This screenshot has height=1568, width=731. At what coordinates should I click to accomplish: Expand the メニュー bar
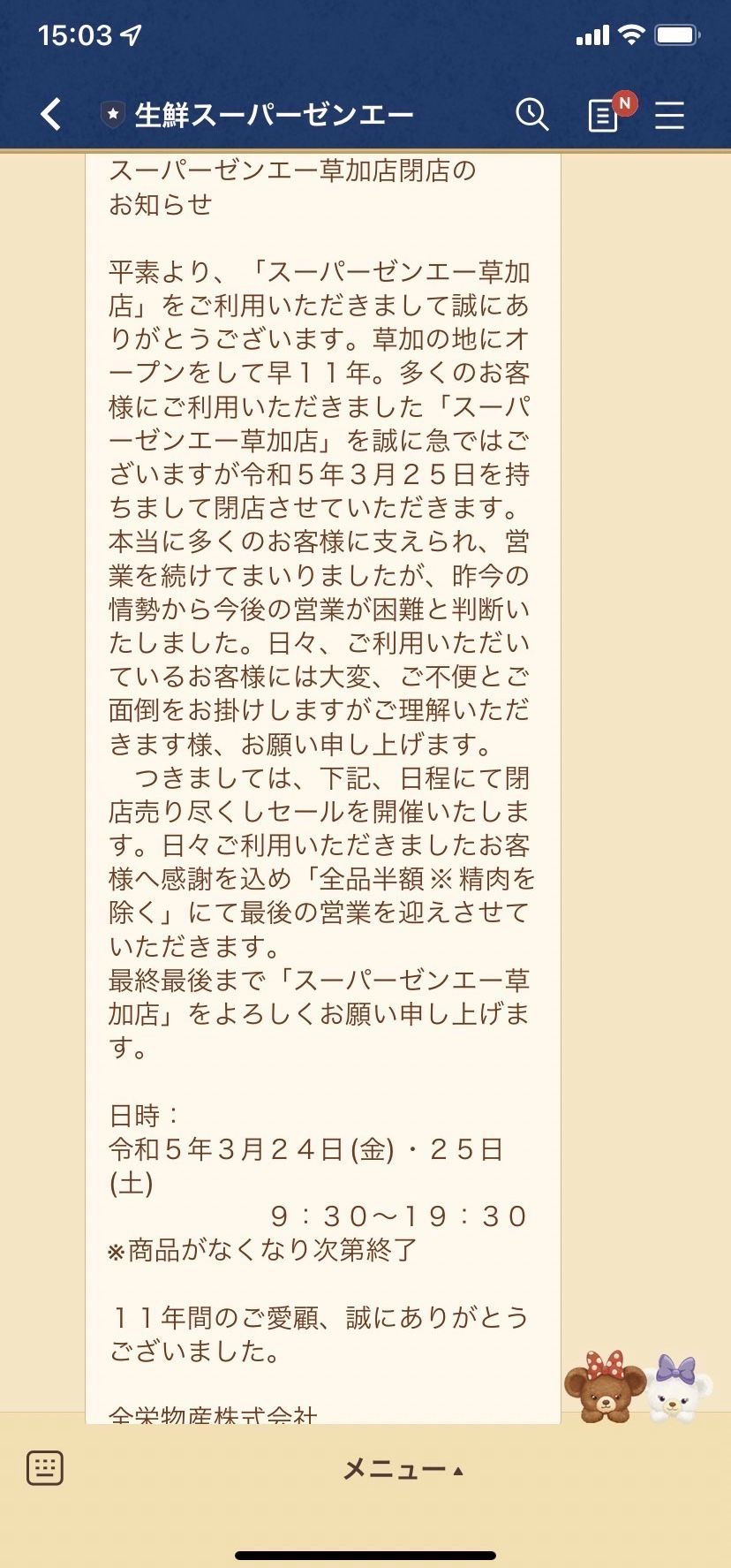pos(402,1469)
